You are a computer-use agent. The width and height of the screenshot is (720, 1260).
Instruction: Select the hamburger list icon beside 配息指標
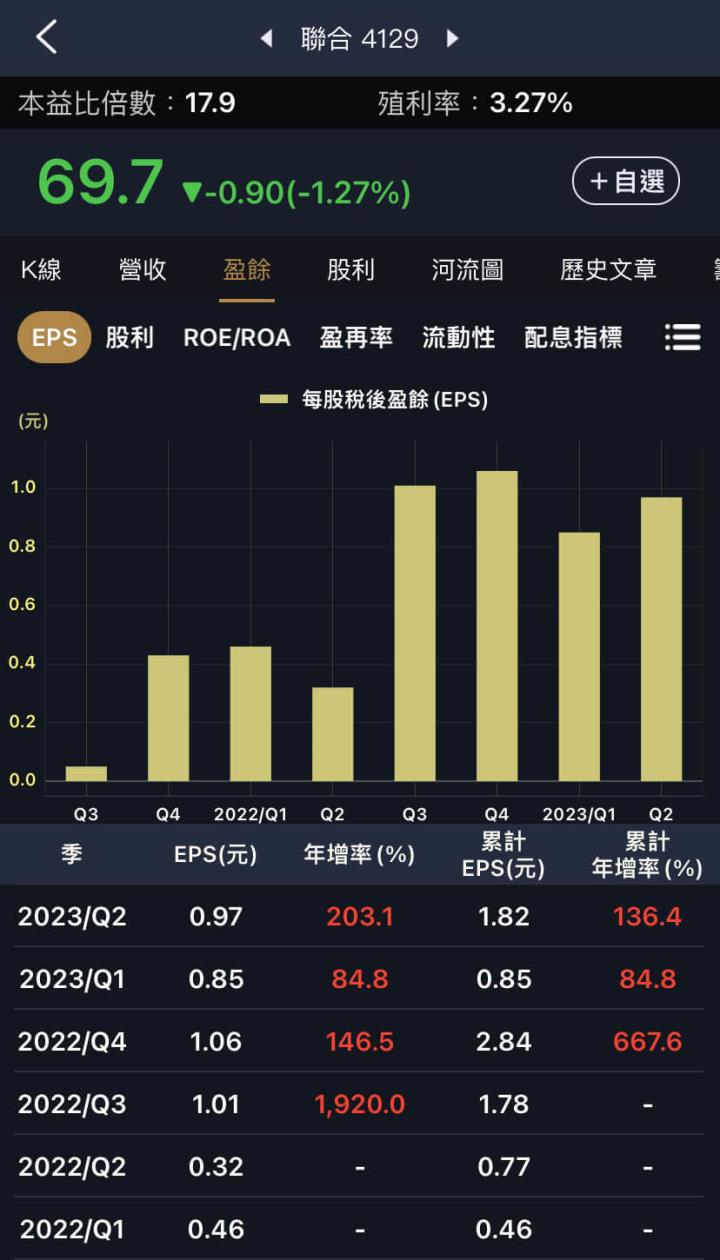point(684,337)
